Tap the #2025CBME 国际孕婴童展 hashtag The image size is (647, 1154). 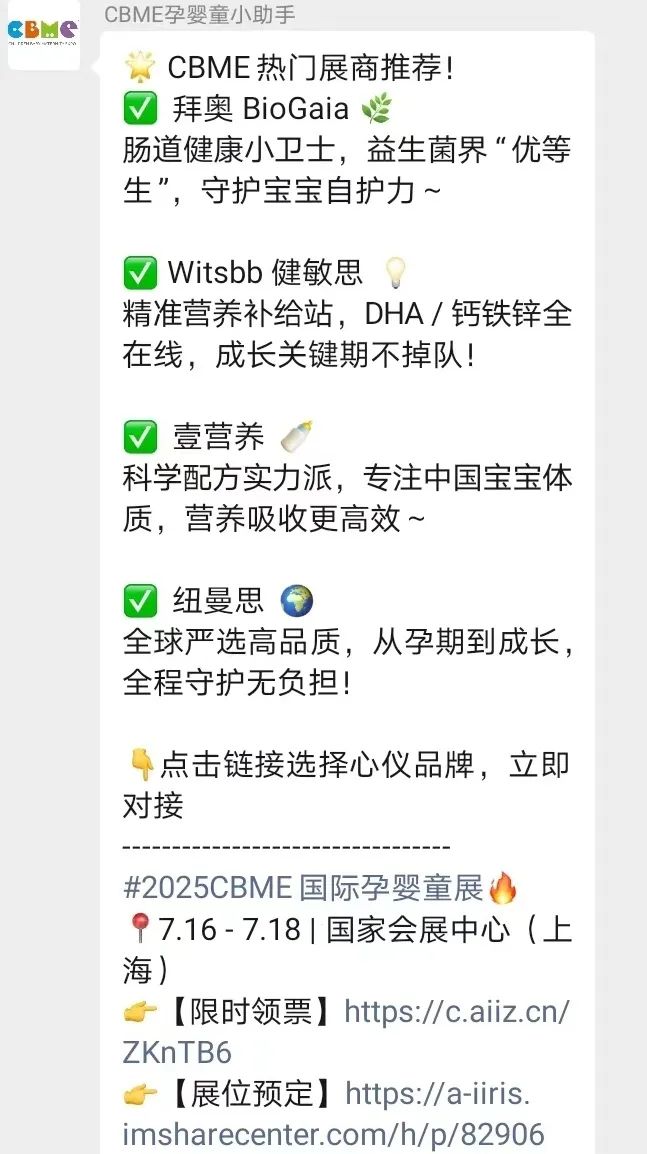[x=303, y=888]
